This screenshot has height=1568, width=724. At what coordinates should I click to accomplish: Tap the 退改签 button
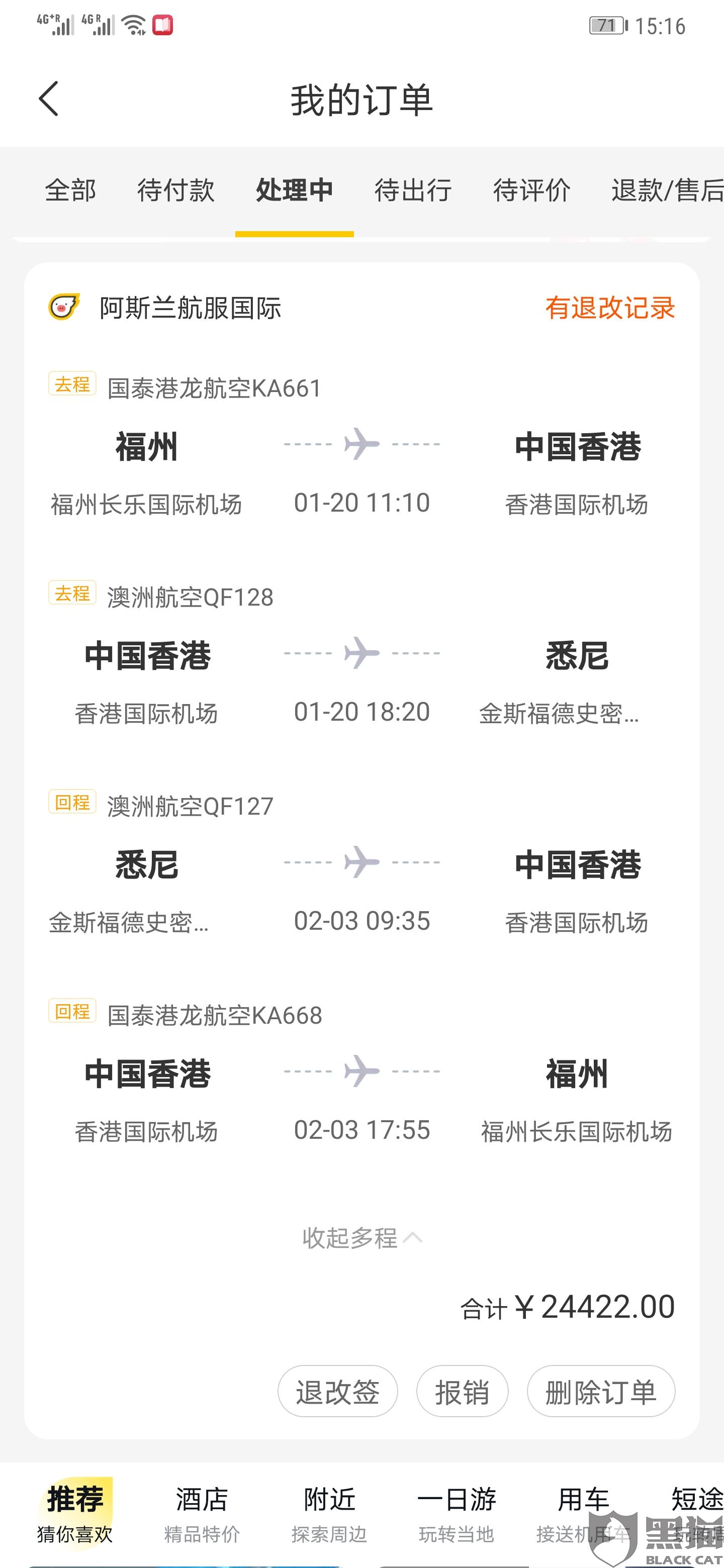tap(337, 1392)
